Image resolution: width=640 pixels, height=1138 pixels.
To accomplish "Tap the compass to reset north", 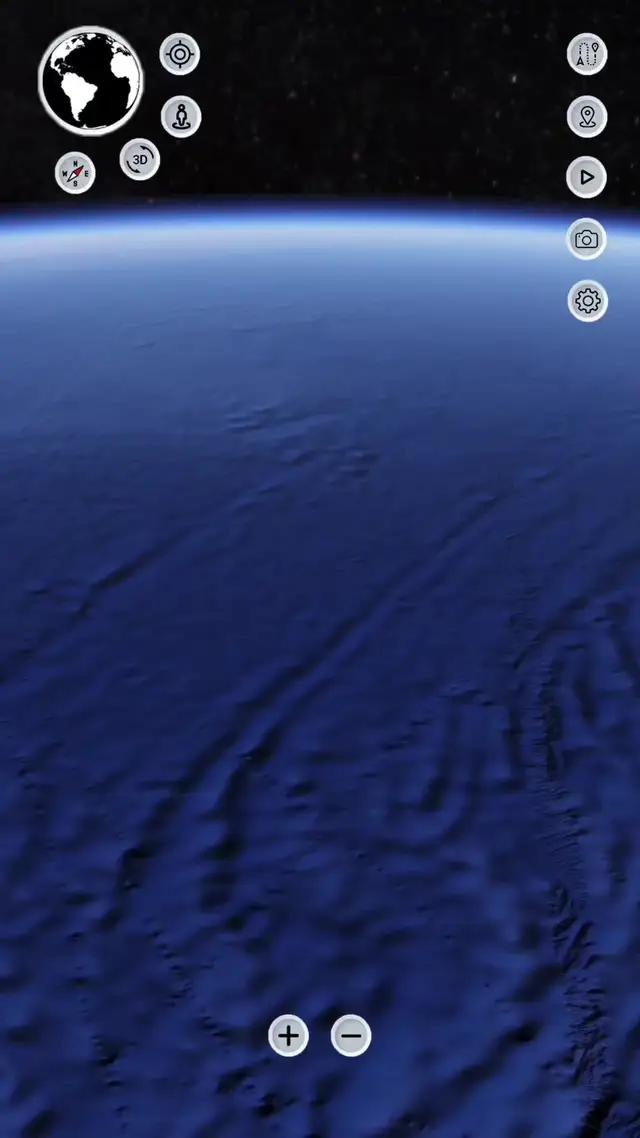I will pos(75,172).
